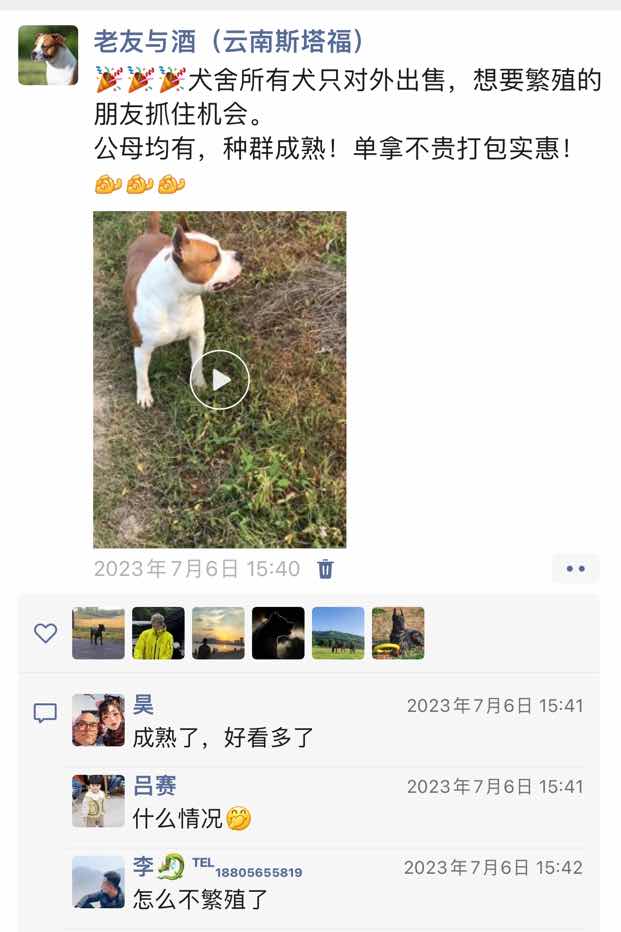This screenshot has height=932, width=621.
Task: Delete this post with the trash icon
Action: pyautogui.click(x=325, y=569)
